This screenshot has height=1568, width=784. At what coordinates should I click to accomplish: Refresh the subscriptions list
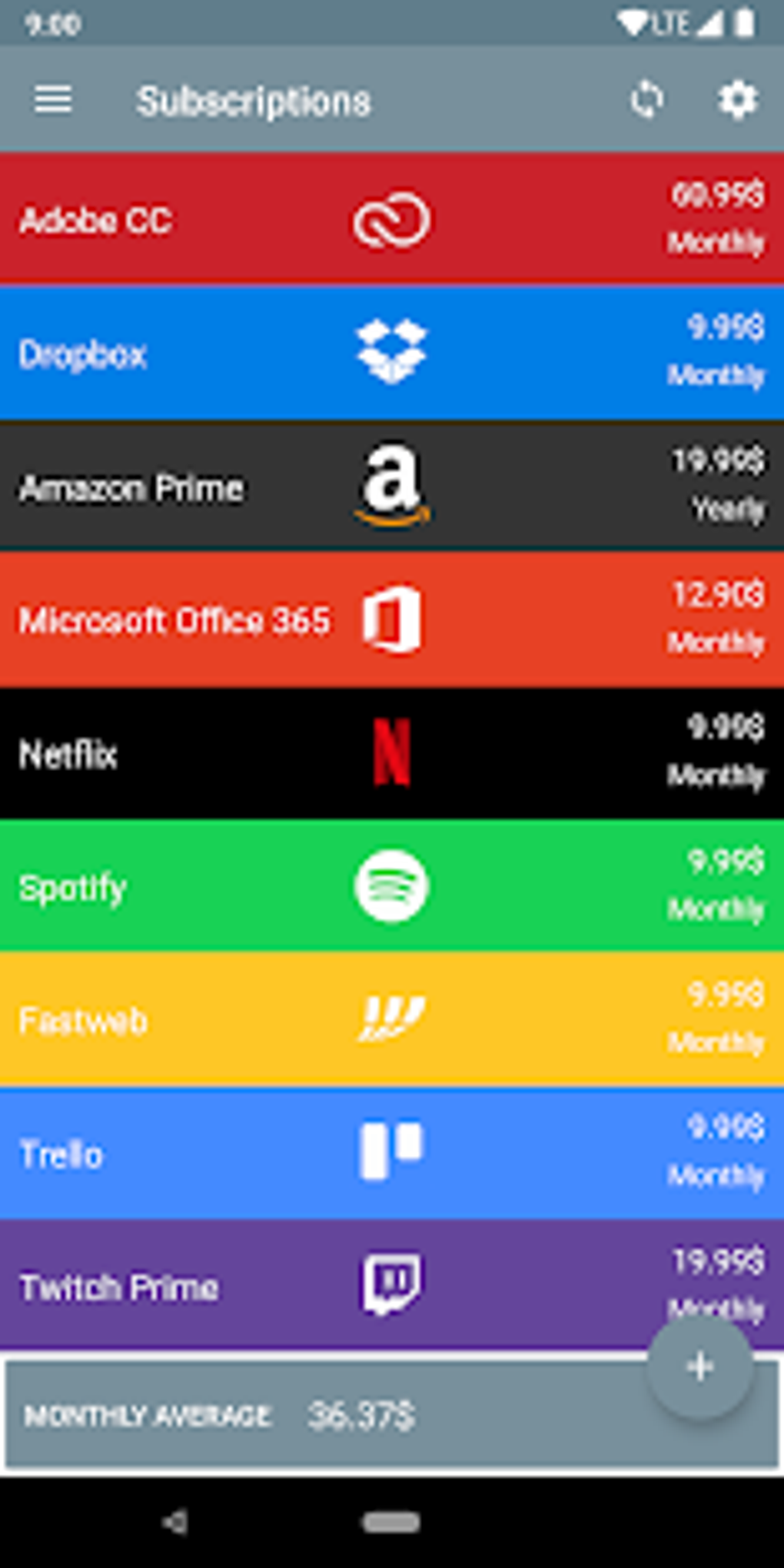[x=648, y=99]
